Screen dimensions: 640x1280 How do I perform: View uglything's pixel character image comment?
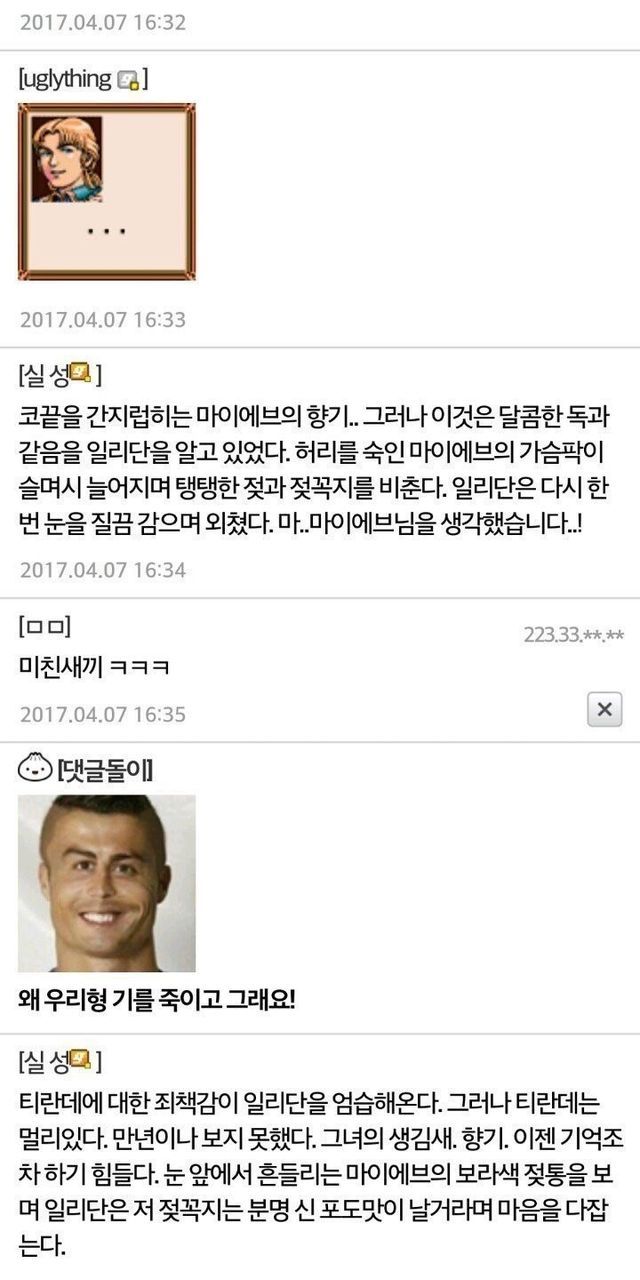pos(107,191)
